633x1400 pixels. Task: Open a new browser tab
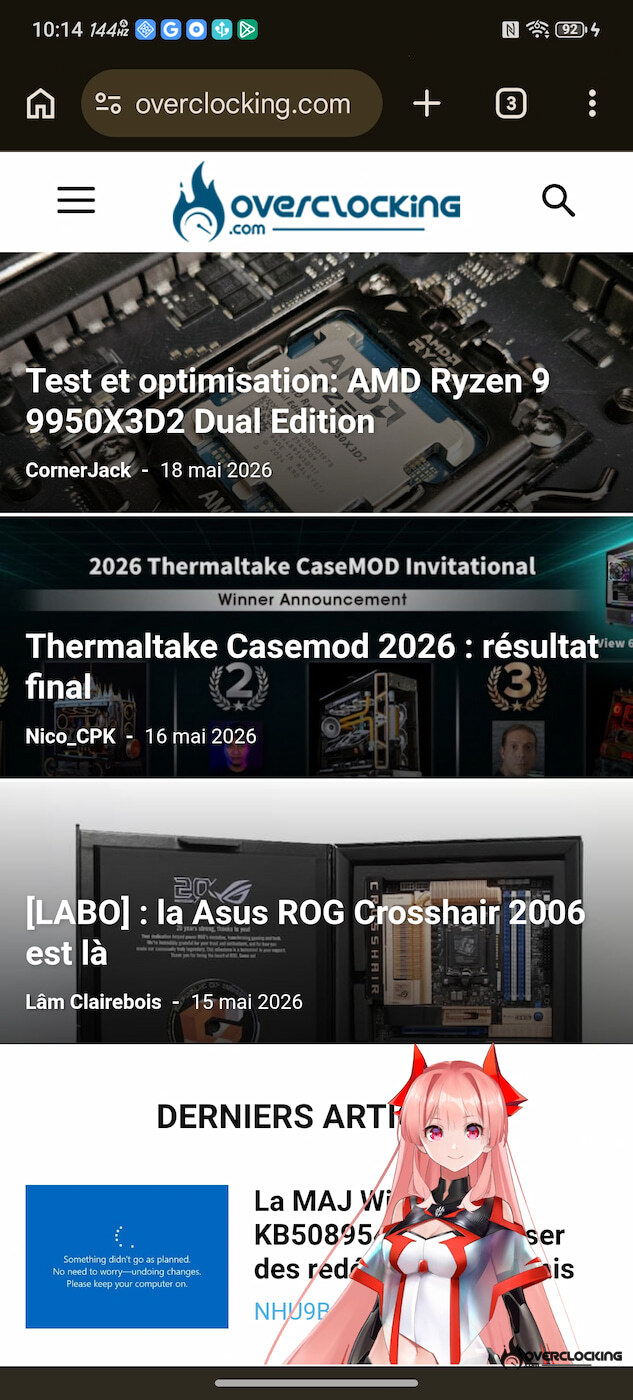point(427,103)
